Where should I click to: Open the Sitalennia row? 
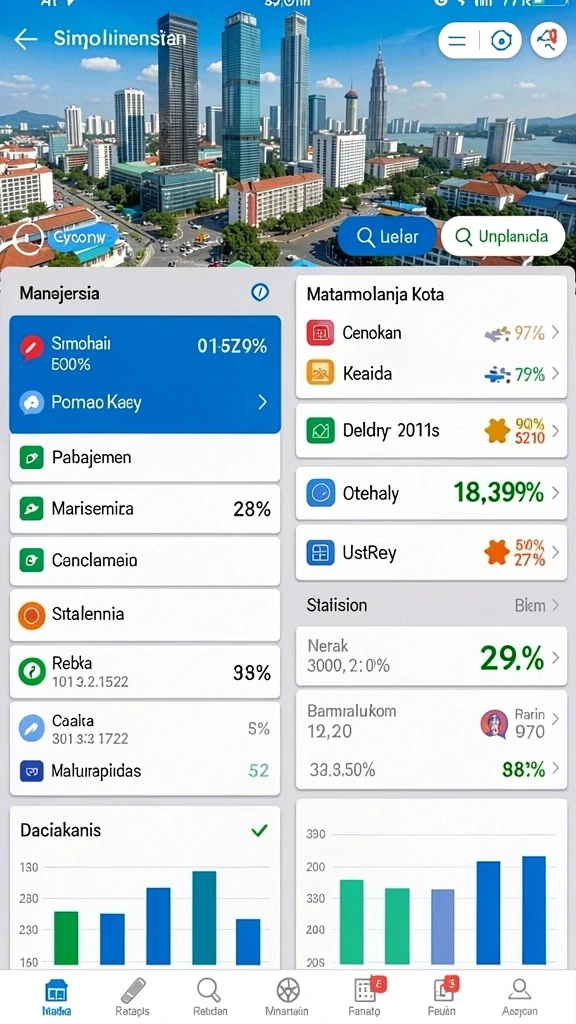145,615
